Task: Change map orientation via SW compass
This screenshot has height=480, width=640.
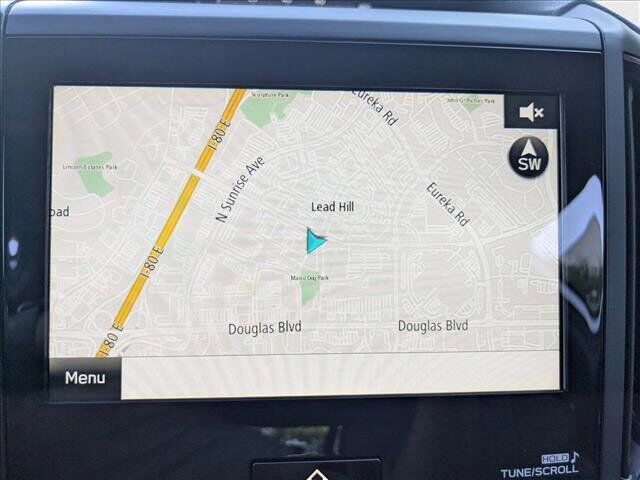Action: [528, 158]
